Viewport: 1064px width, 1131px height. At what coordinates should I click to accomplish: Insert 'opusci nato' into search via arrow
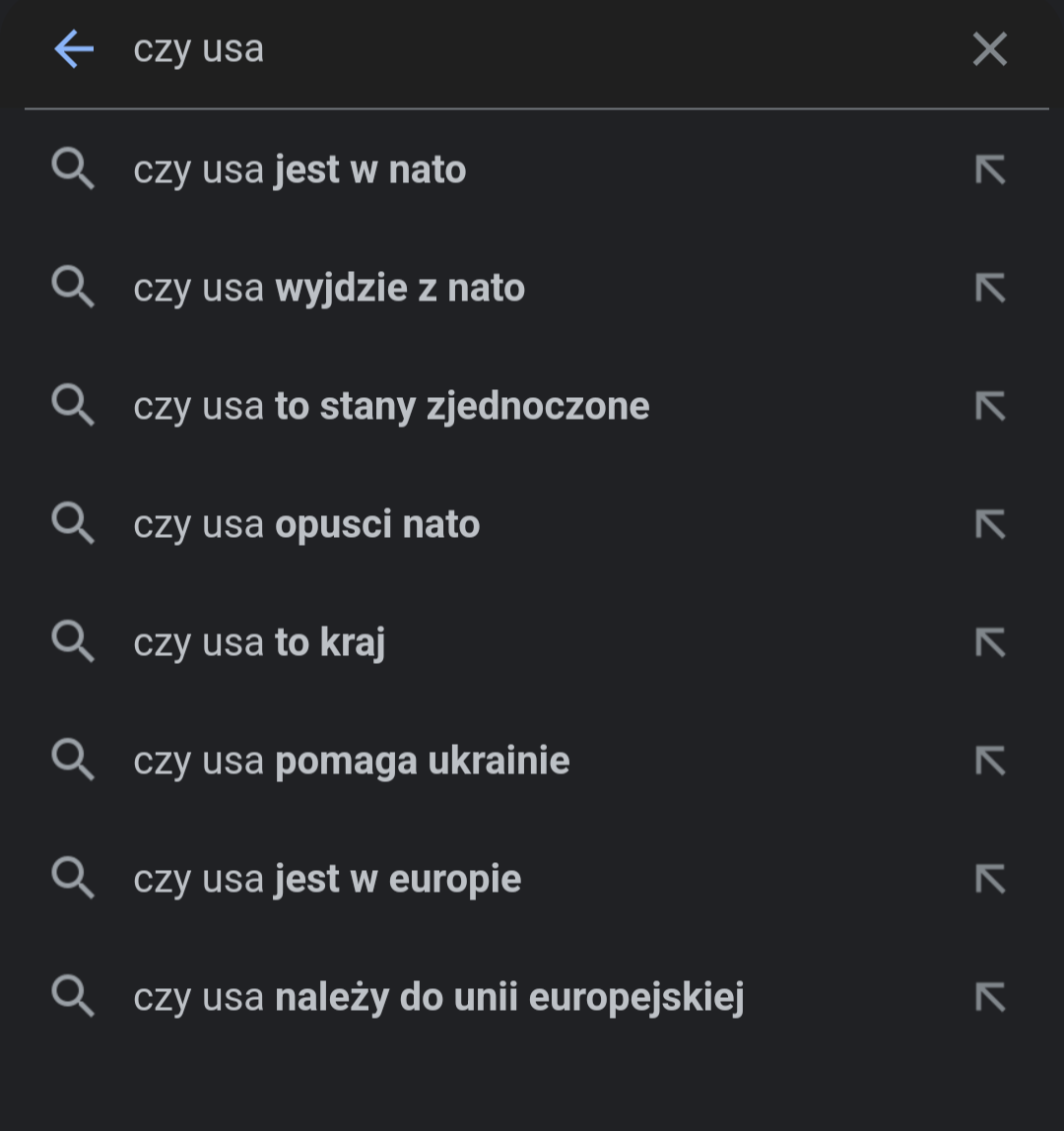[x=989, y=525]
